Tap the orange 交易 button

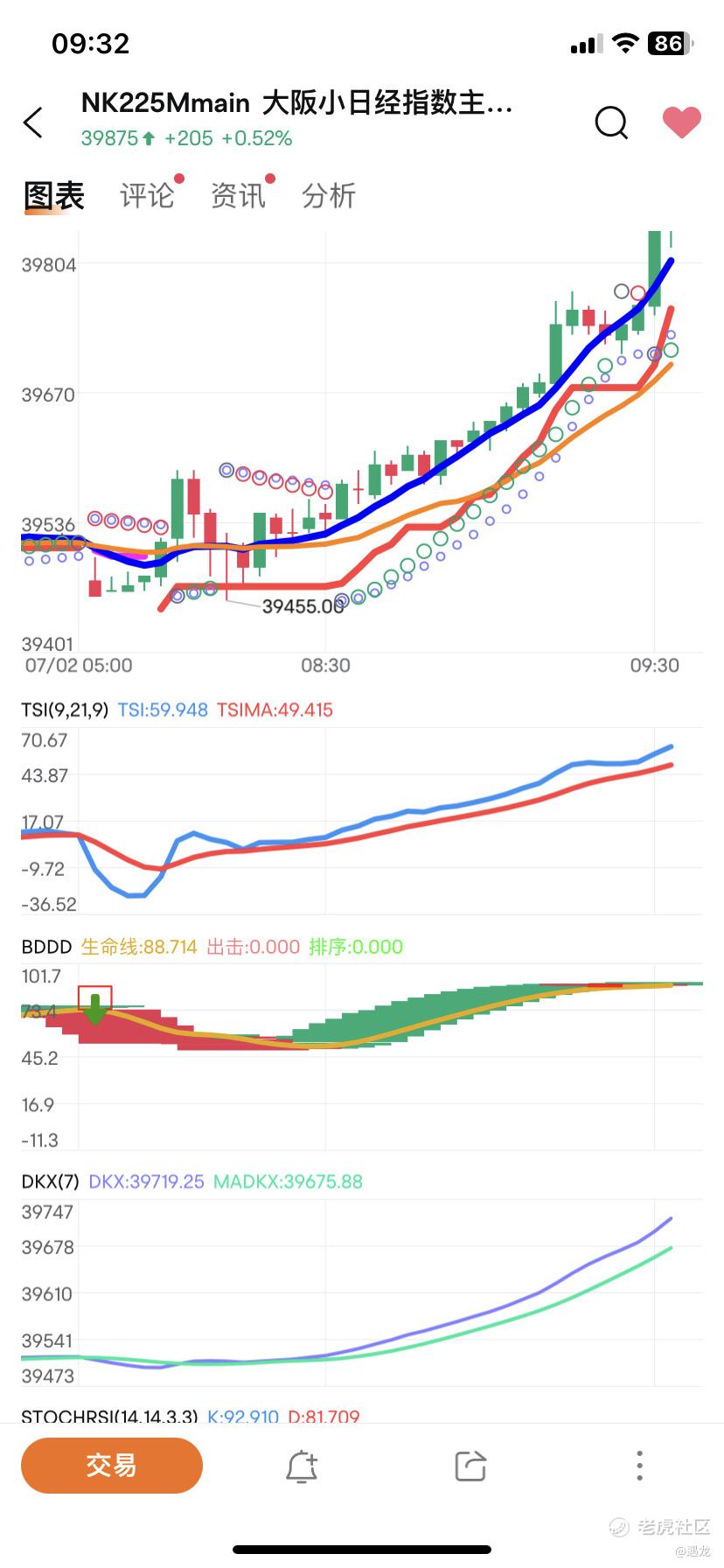coord(112,1466)
